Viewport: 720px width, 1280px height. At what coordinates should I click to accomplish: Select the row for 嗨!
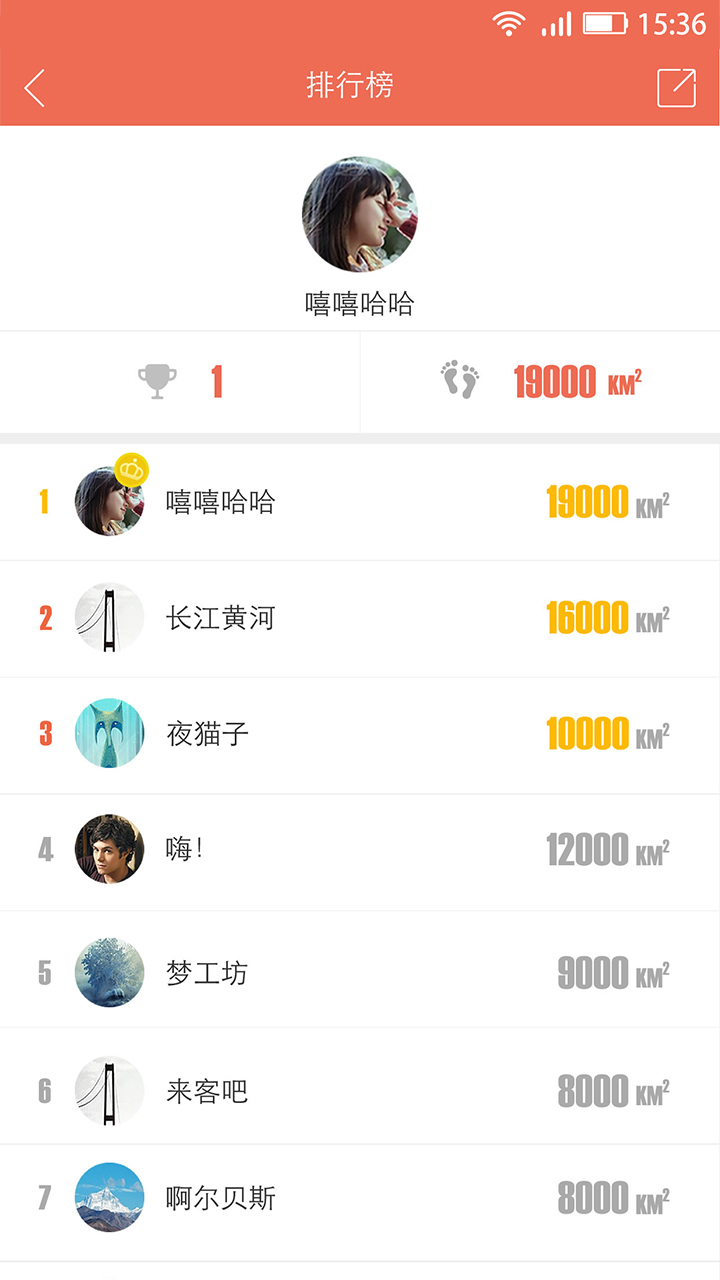coord(360,851)
